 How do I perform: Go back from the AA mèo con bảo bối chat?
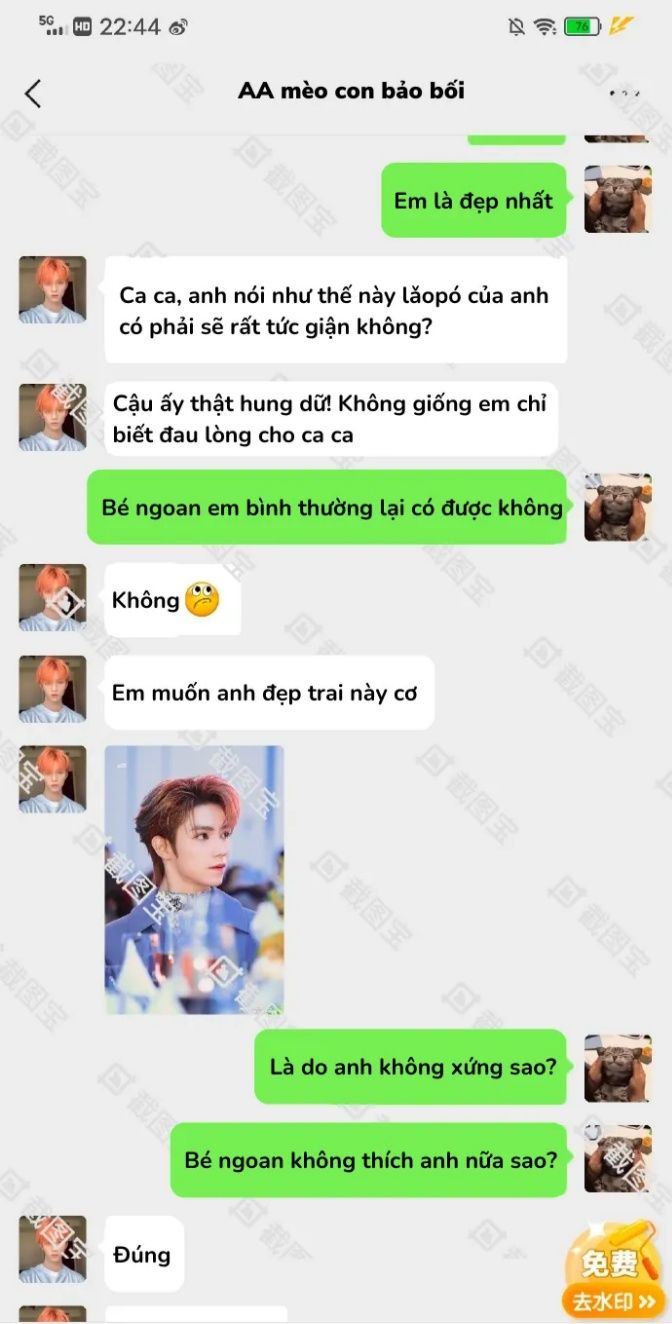(x=33, y=93)
